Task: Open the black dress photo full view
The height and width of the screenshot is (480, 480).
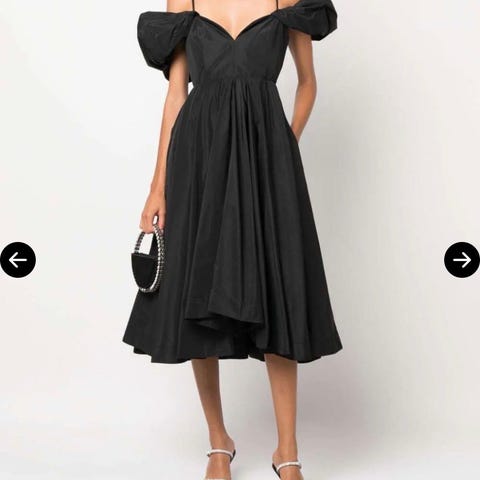Action: [240, 240]
